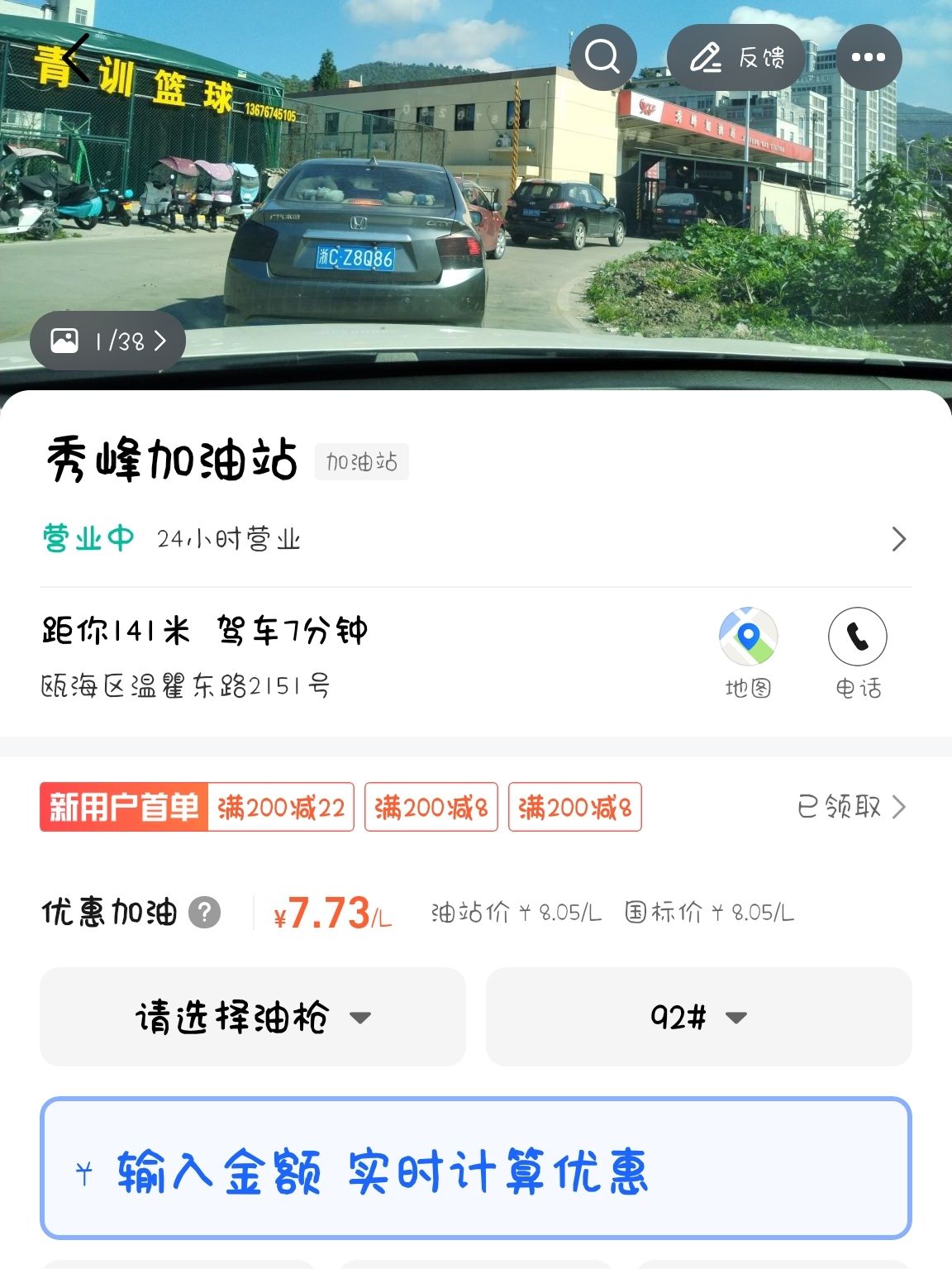This screenshot has width=952, height=1269.
Task: Expand the 请选择油枪 dropdown
Action: [253, 1017]
